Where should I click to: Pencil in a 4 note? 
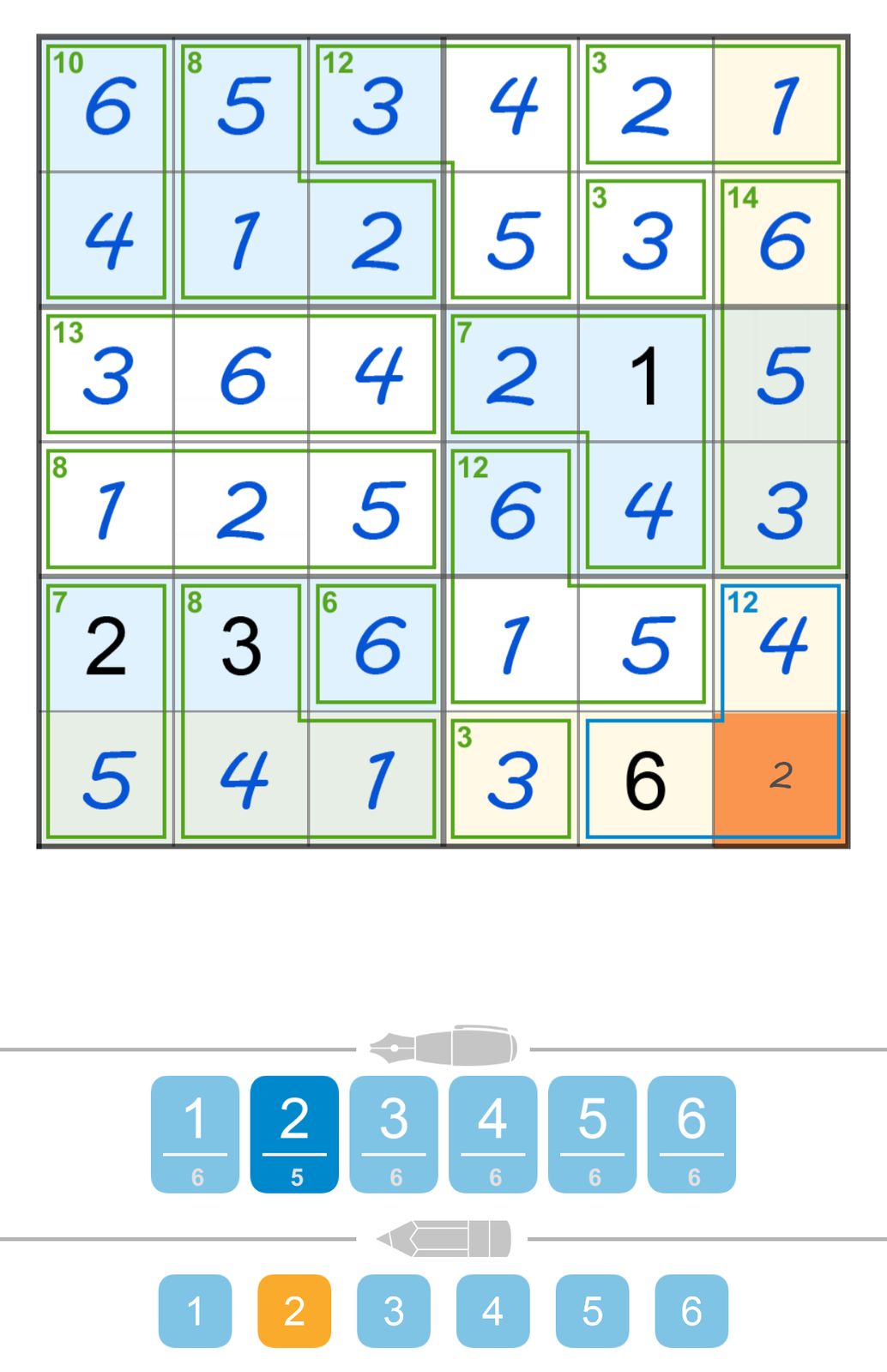point(492,1310)
